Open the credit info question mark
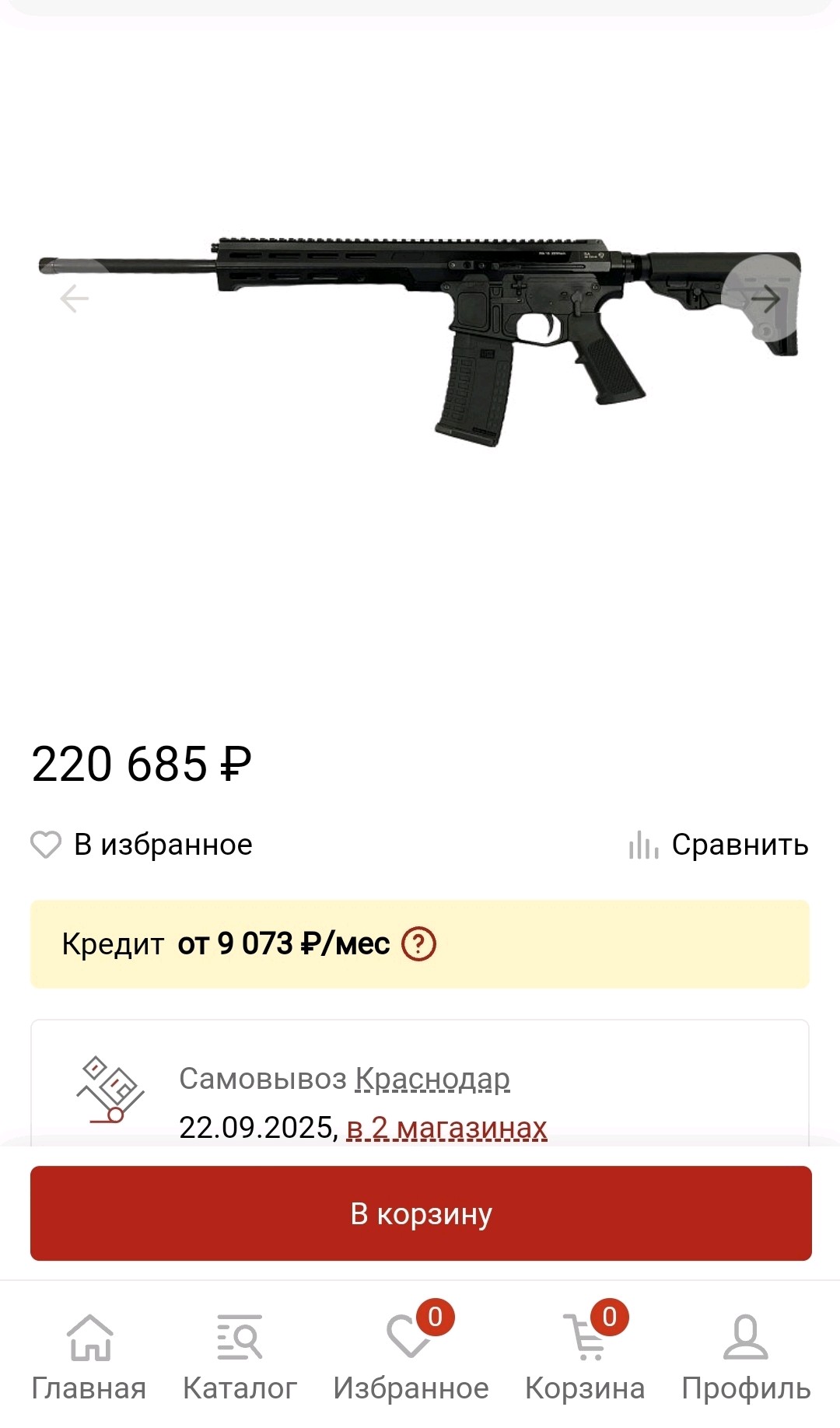 418,944
